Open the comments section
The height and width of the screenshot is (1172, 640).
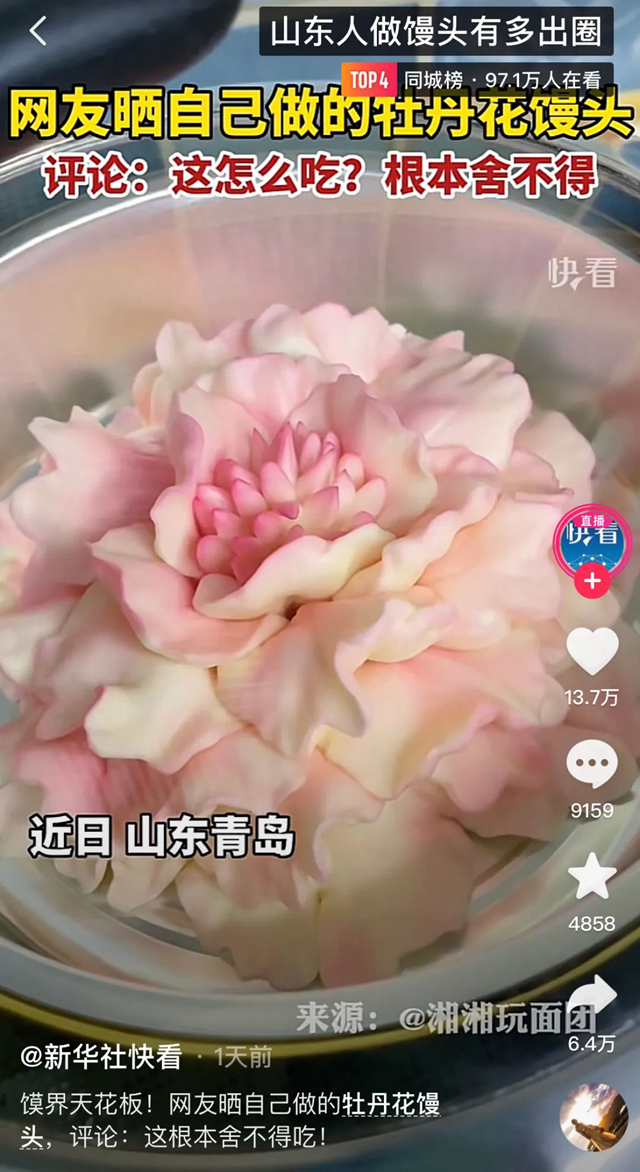[592, 765]
